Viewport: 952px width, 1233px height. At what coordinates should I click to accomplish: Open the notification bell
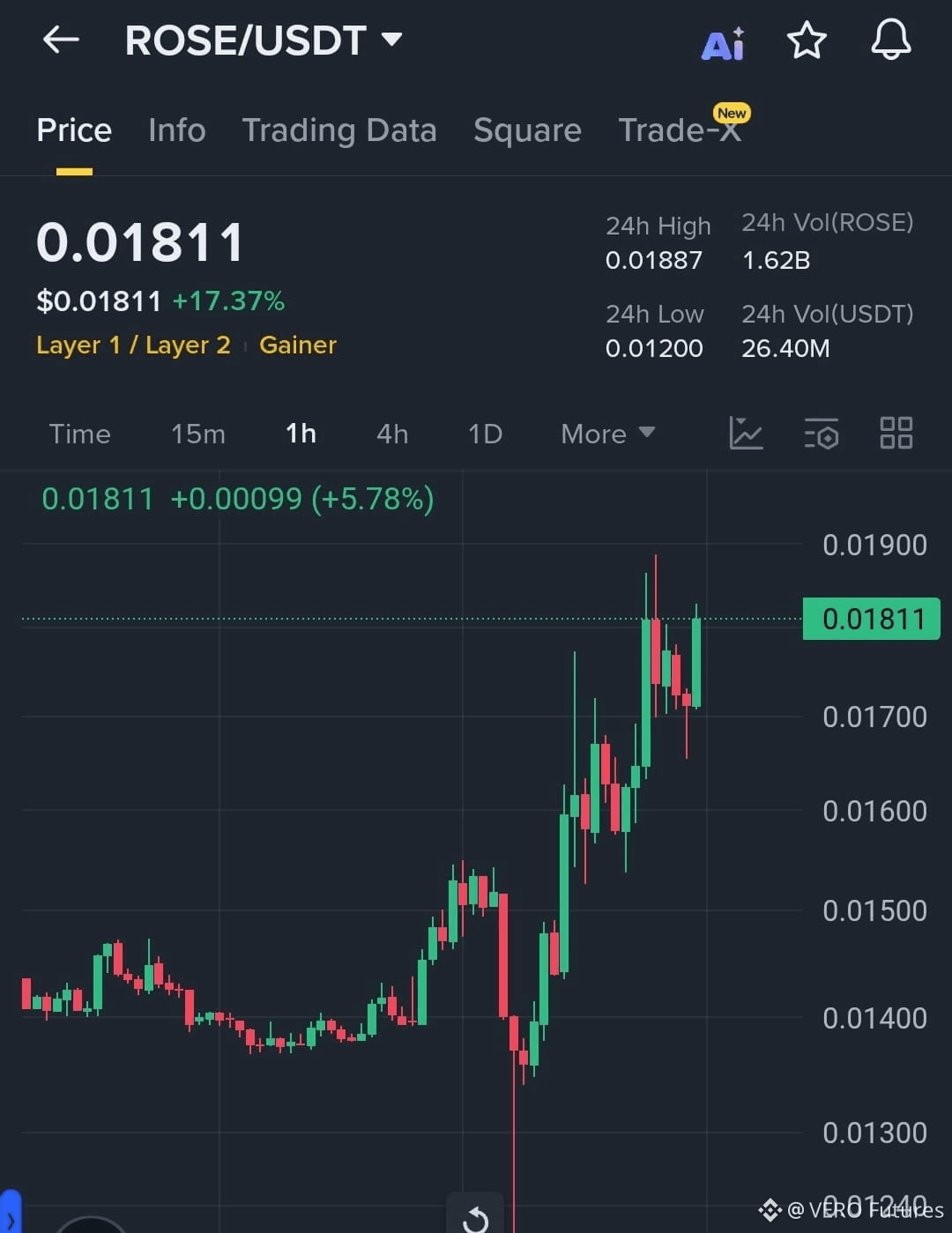(x=891, y=40)
